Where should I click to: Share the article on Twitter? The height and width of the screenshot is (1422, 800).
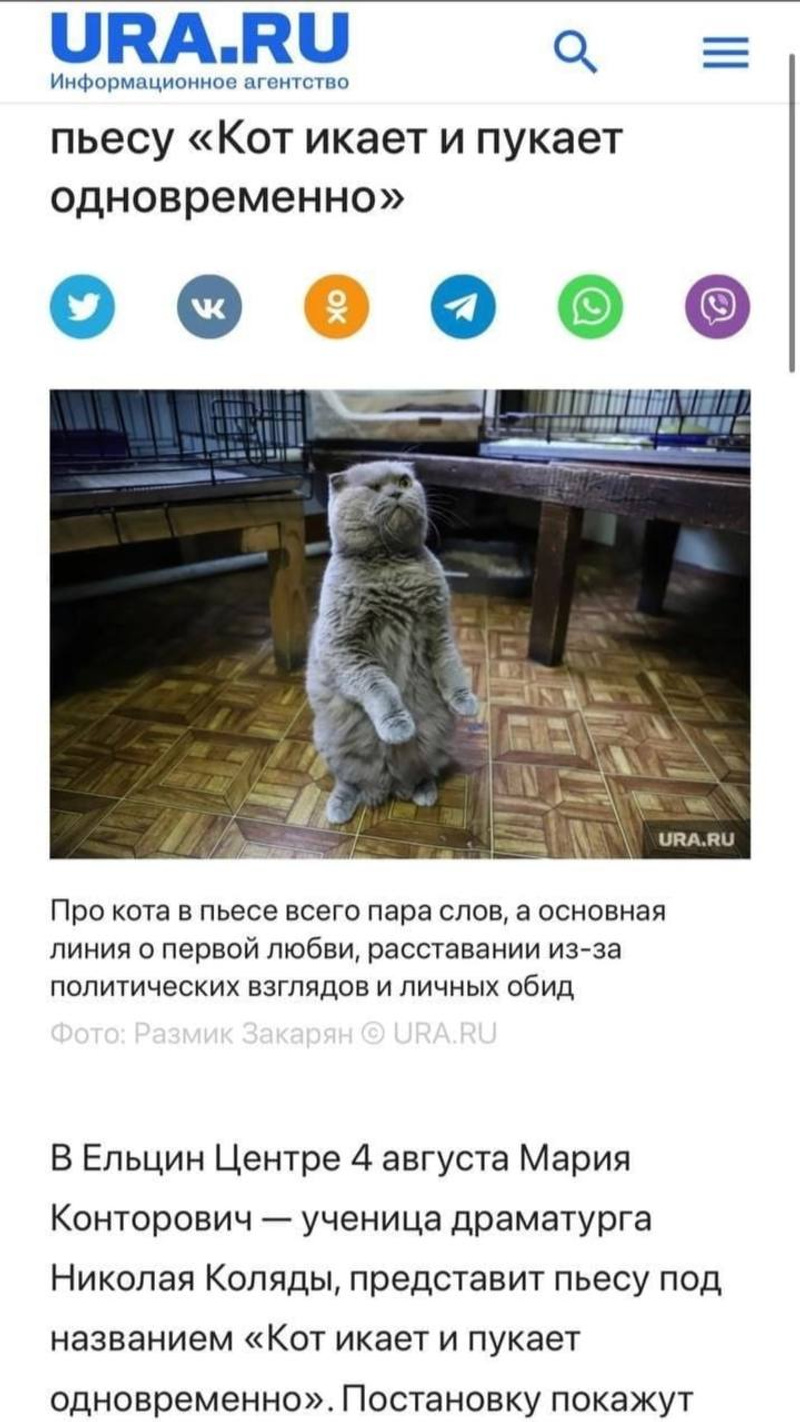click(x=82, y=306)
